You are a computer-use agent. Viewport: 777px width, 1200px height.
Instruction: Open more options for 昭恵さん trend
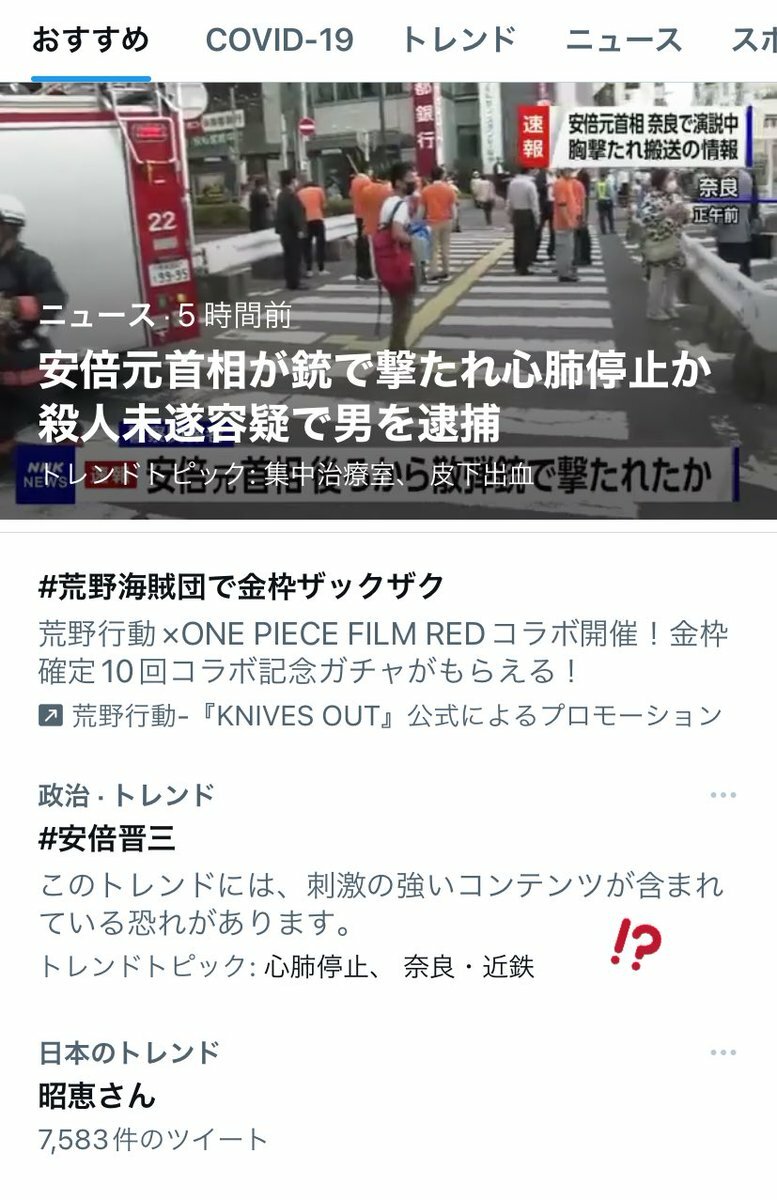tap(722, 1053)
